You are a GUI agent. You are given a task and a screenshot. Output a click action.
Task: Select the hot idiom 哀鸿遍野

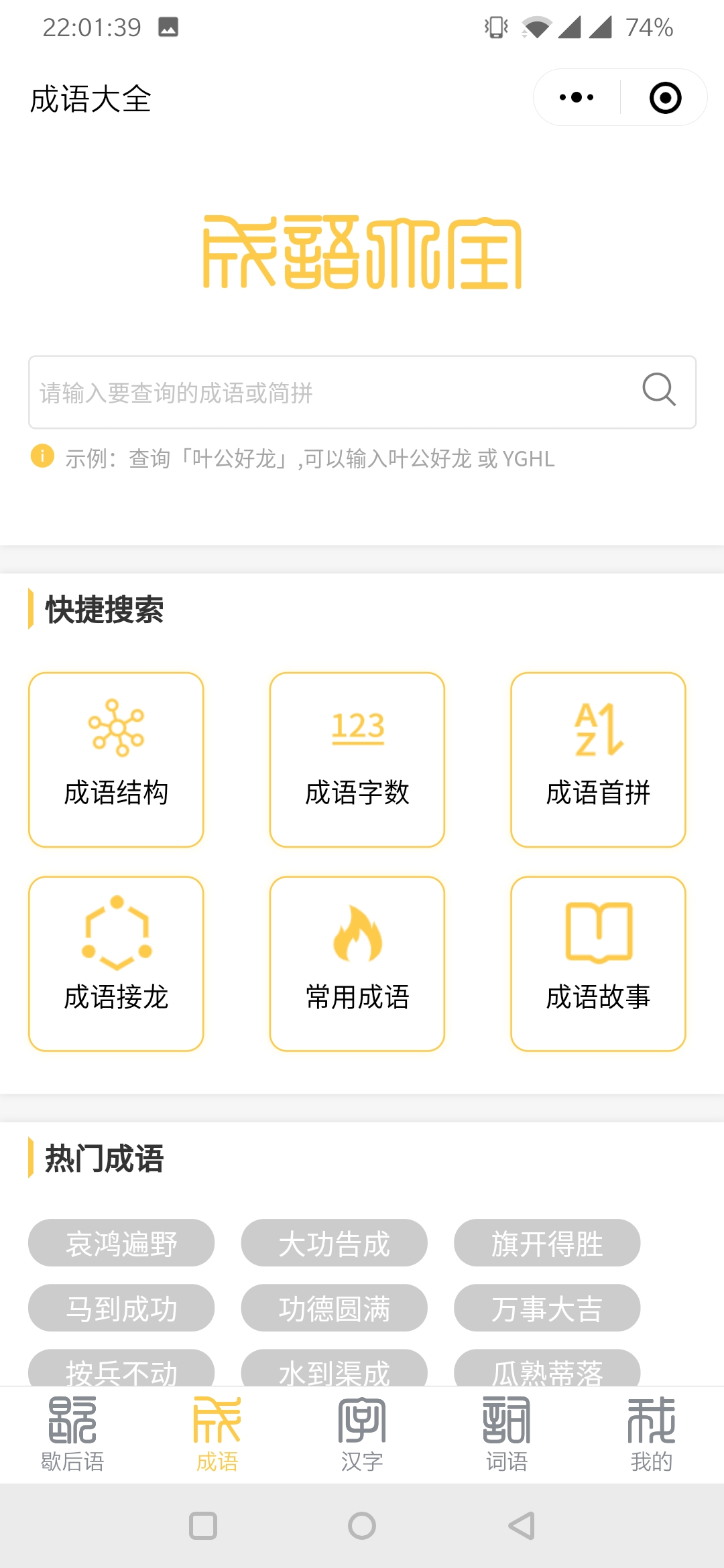pyautogui.click(x=121, y=1243)
